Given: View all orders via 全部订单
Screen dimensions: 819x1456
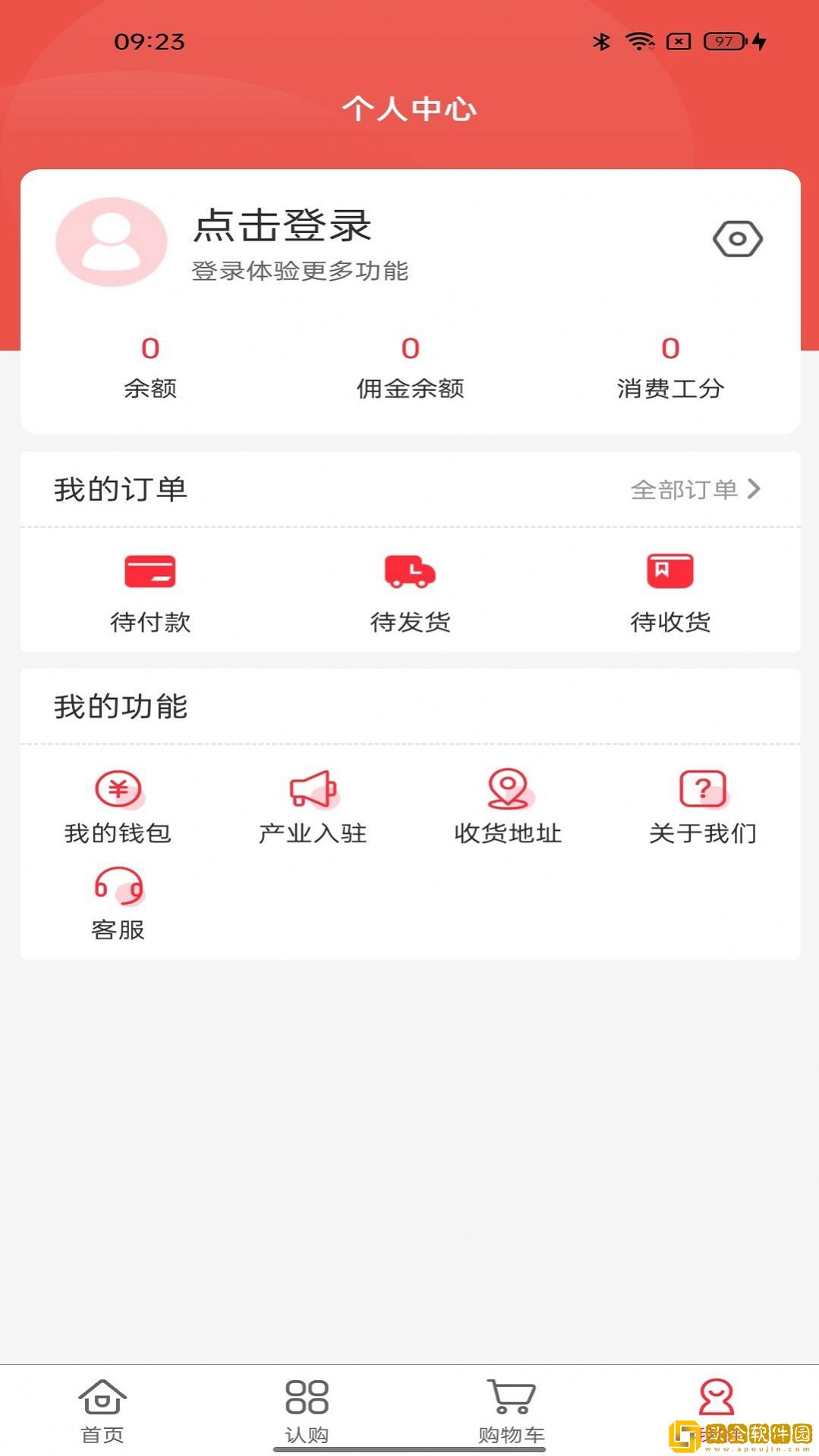Looking at the screenshot, I should [695, 489].
